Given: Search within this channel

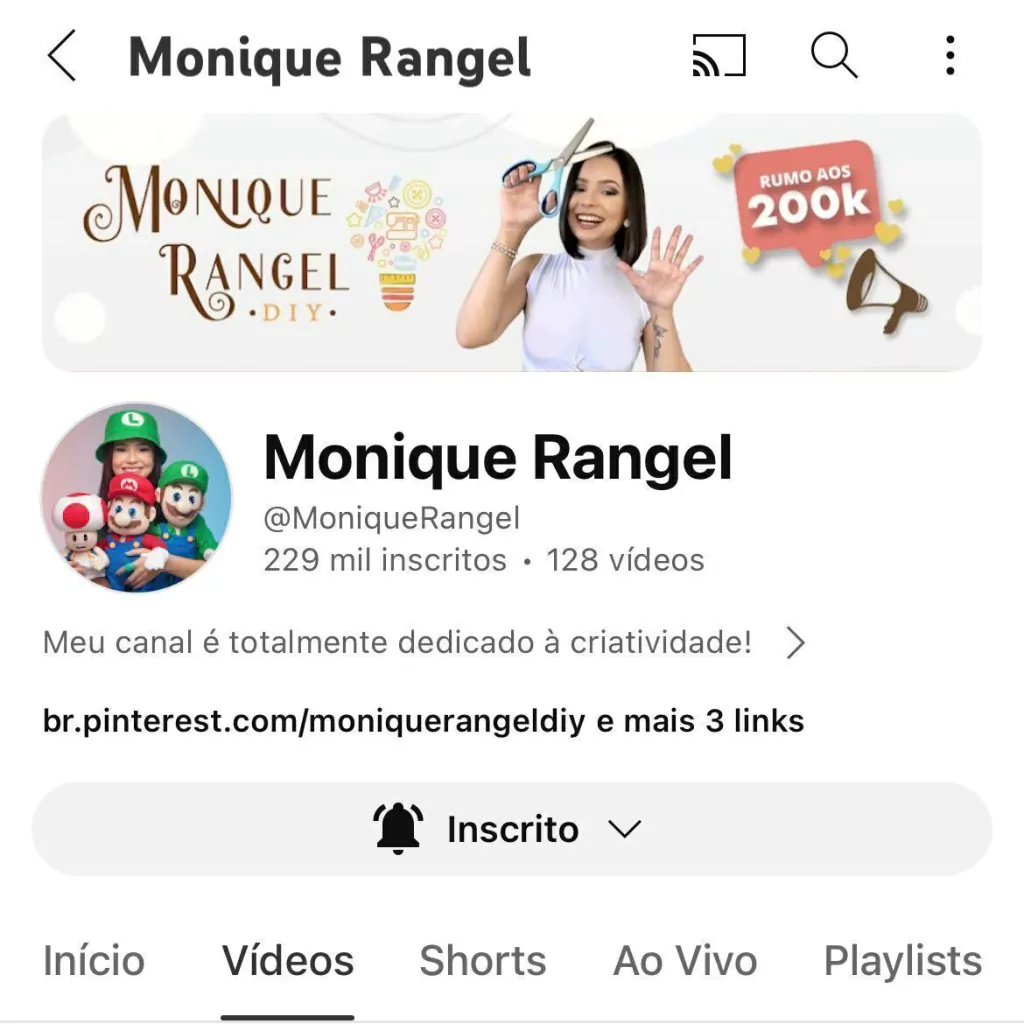Looking at the screenshot, I should coord(833,56).
